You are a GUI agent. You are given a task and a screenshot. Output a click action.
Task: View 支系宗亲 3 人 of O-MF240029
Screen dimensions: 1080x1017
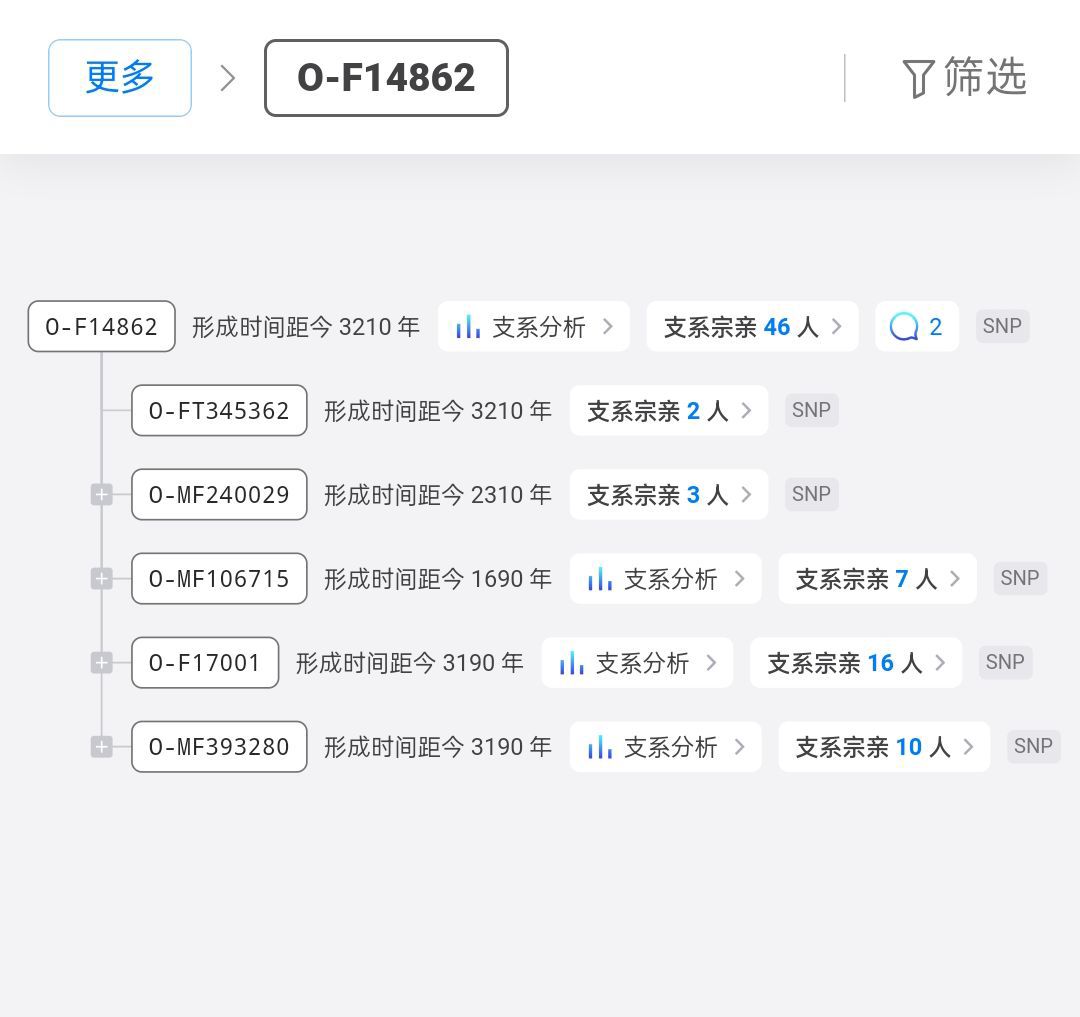coord(668,495)
